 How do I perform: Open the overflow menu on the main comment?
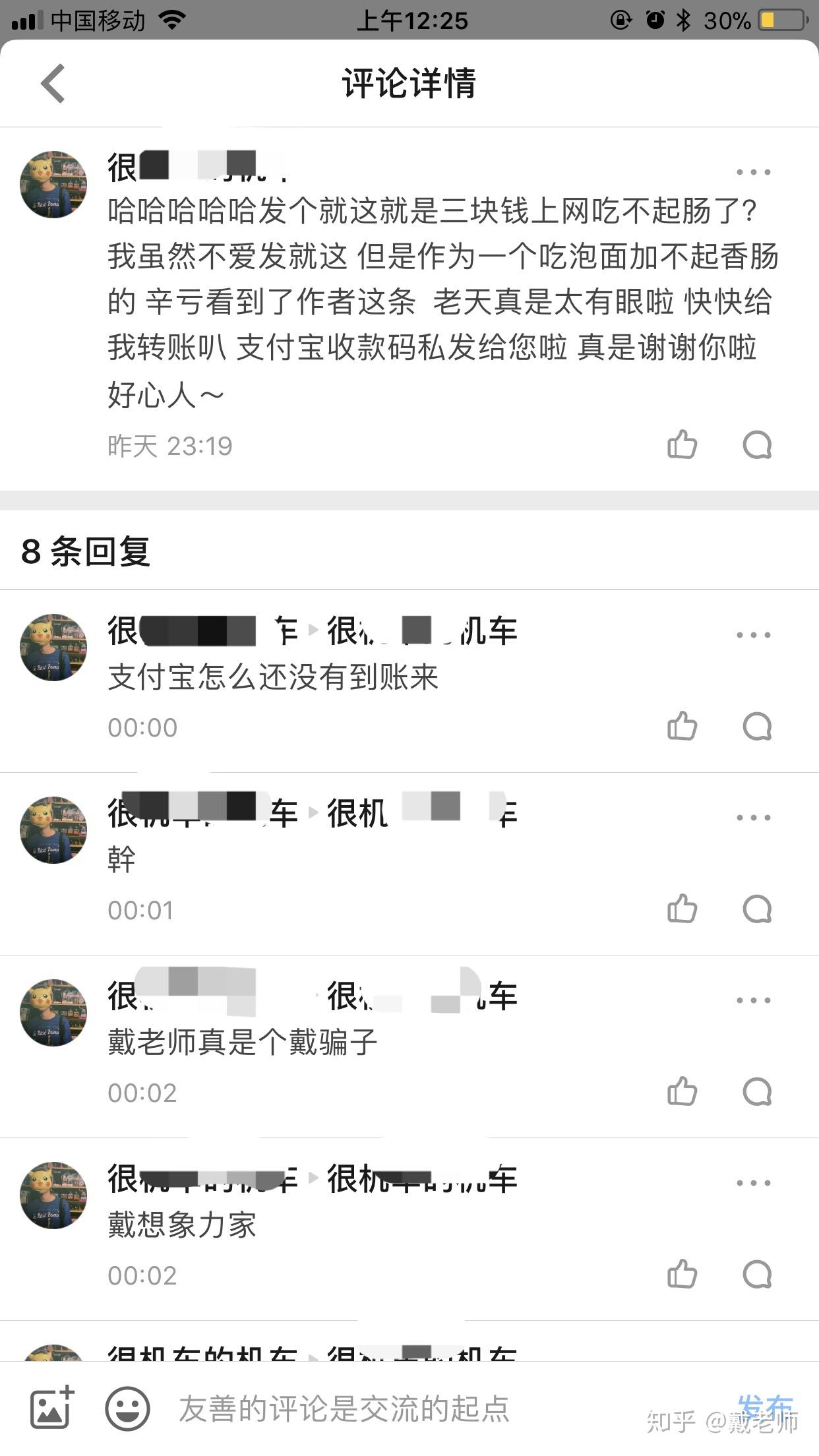(x=753, y=172)
